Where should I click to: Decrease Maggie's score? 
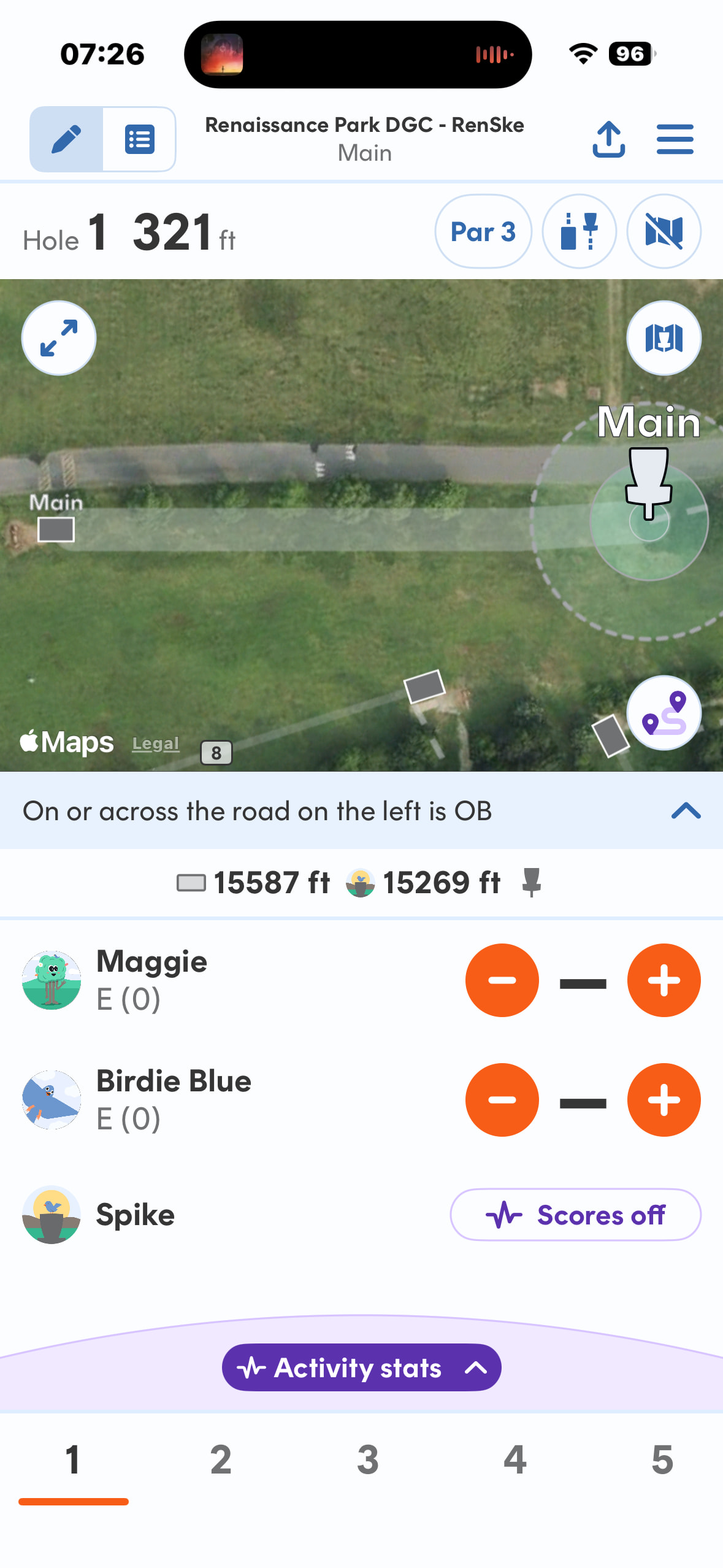pos(502,980)
